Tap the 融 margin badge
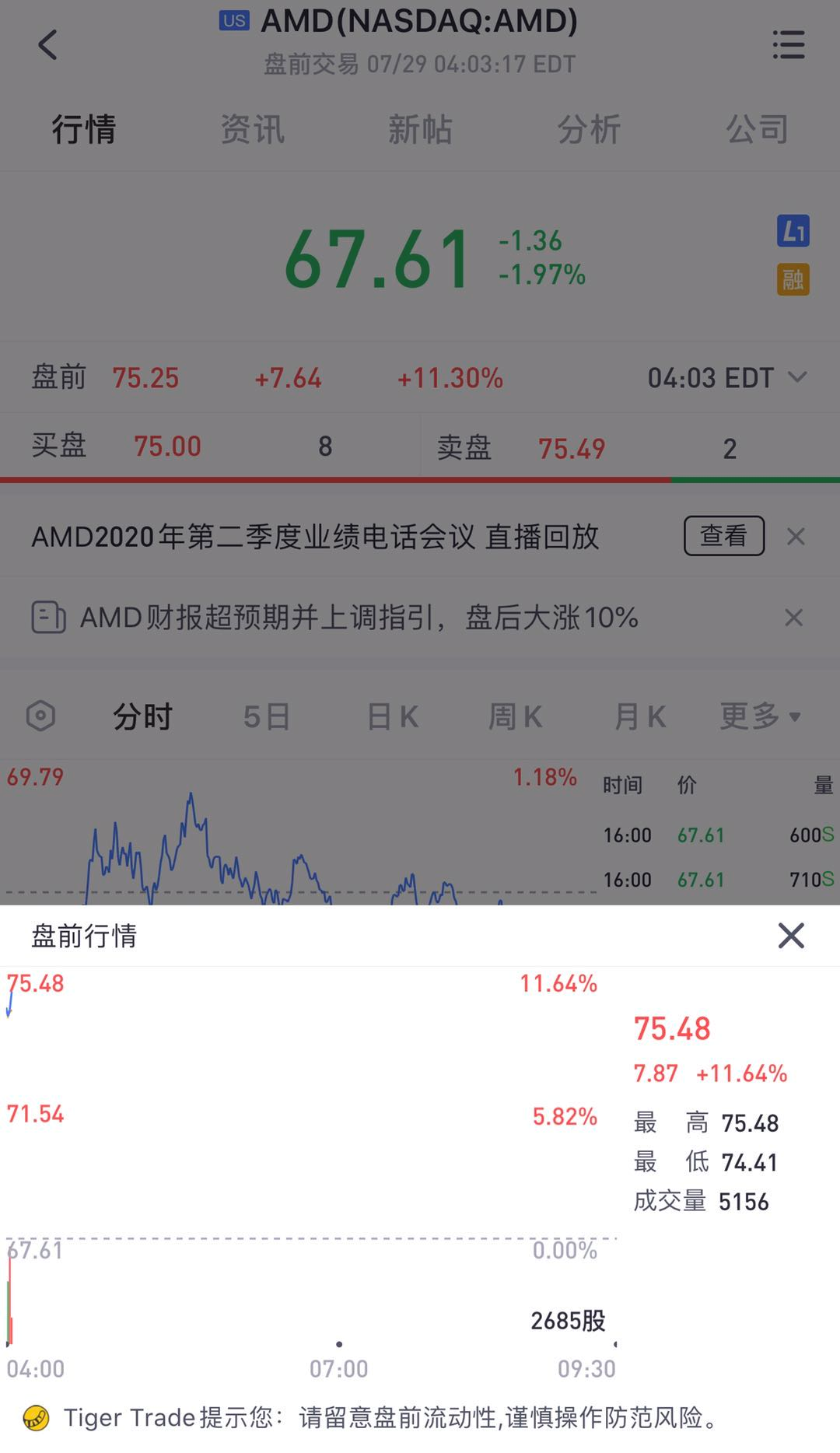 tap(793, 280)
